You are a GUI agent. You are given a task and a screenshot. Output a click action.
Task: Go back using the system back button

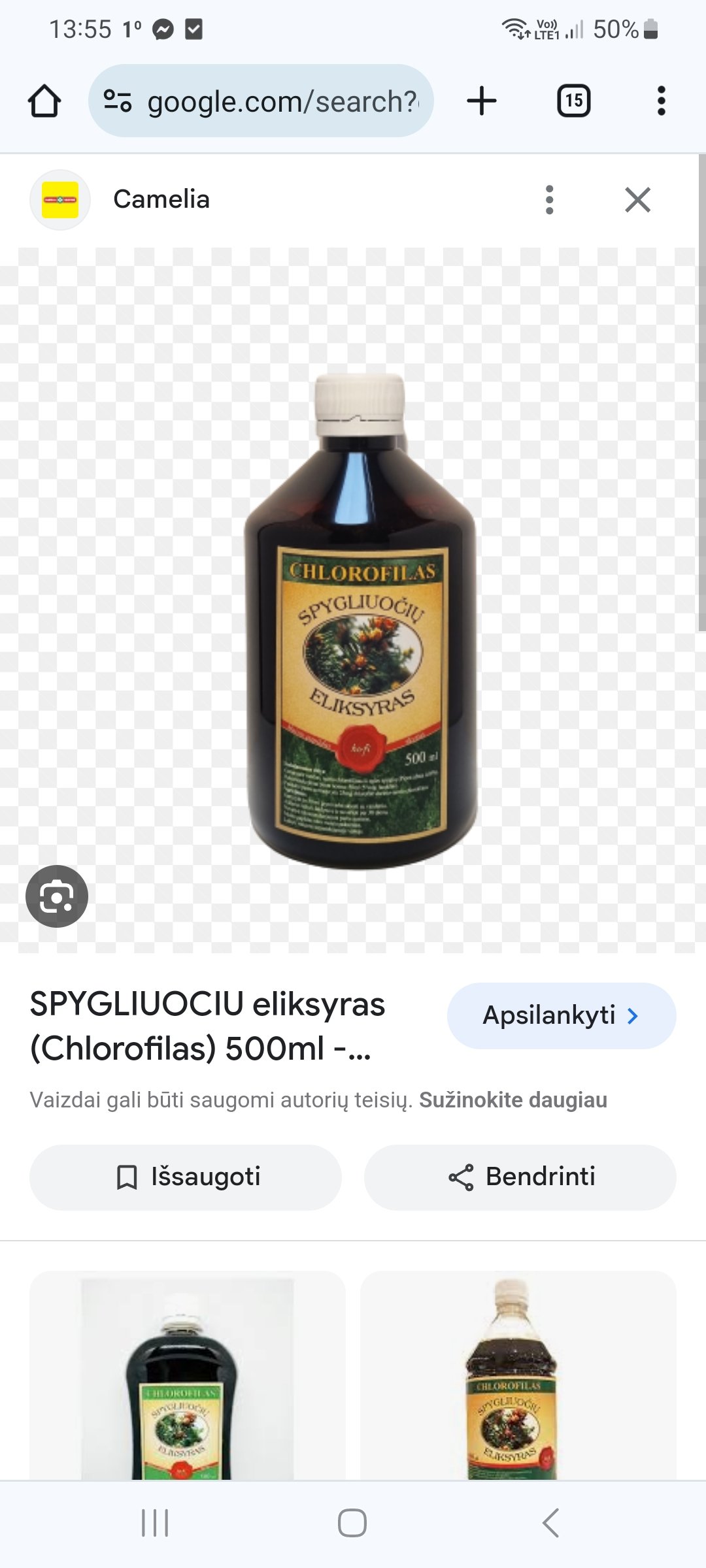pyautogui.click(x=551, y=1523)
